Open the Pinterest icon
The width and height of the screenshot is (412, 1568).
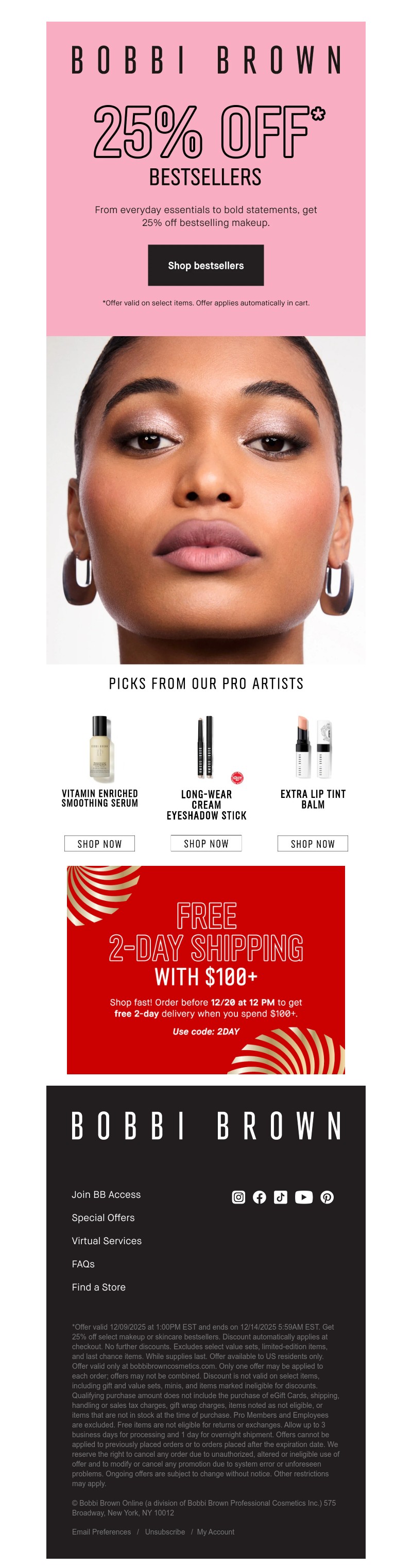point(327,1197)
